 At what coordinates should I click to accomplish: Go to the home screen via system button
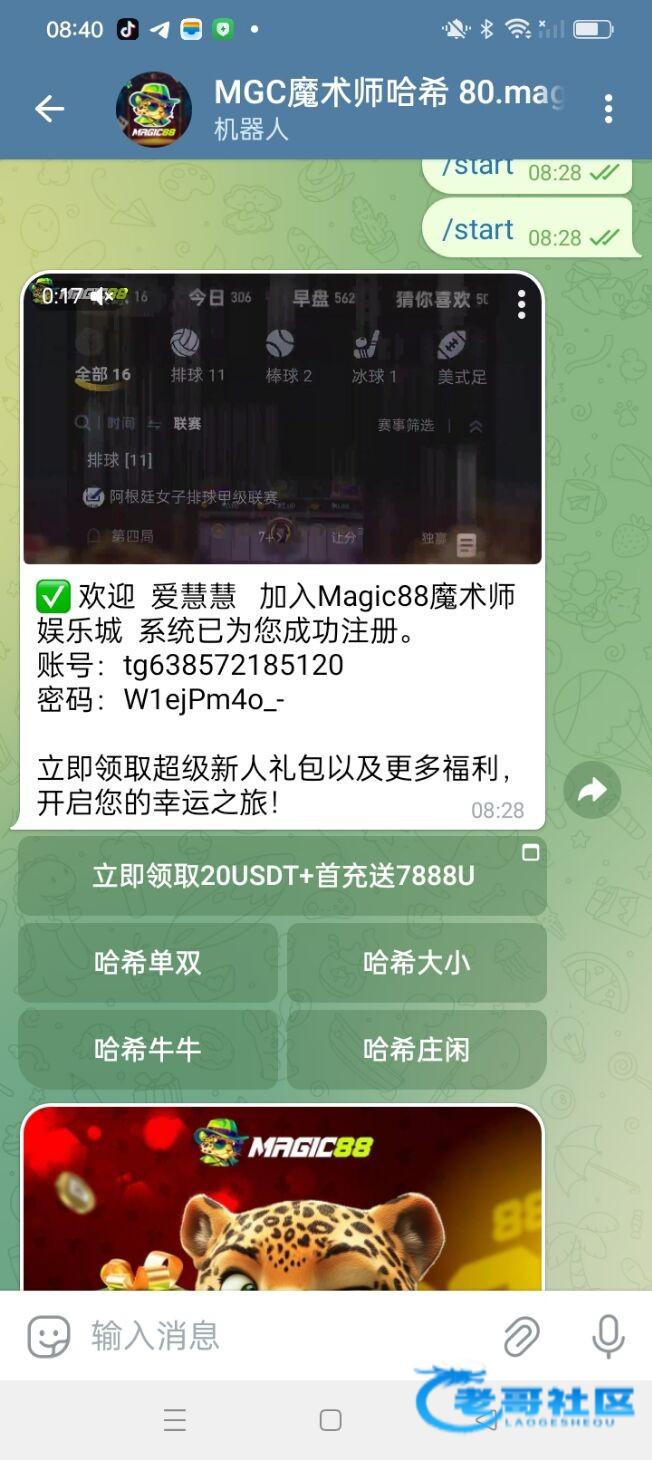[330, 1420]
